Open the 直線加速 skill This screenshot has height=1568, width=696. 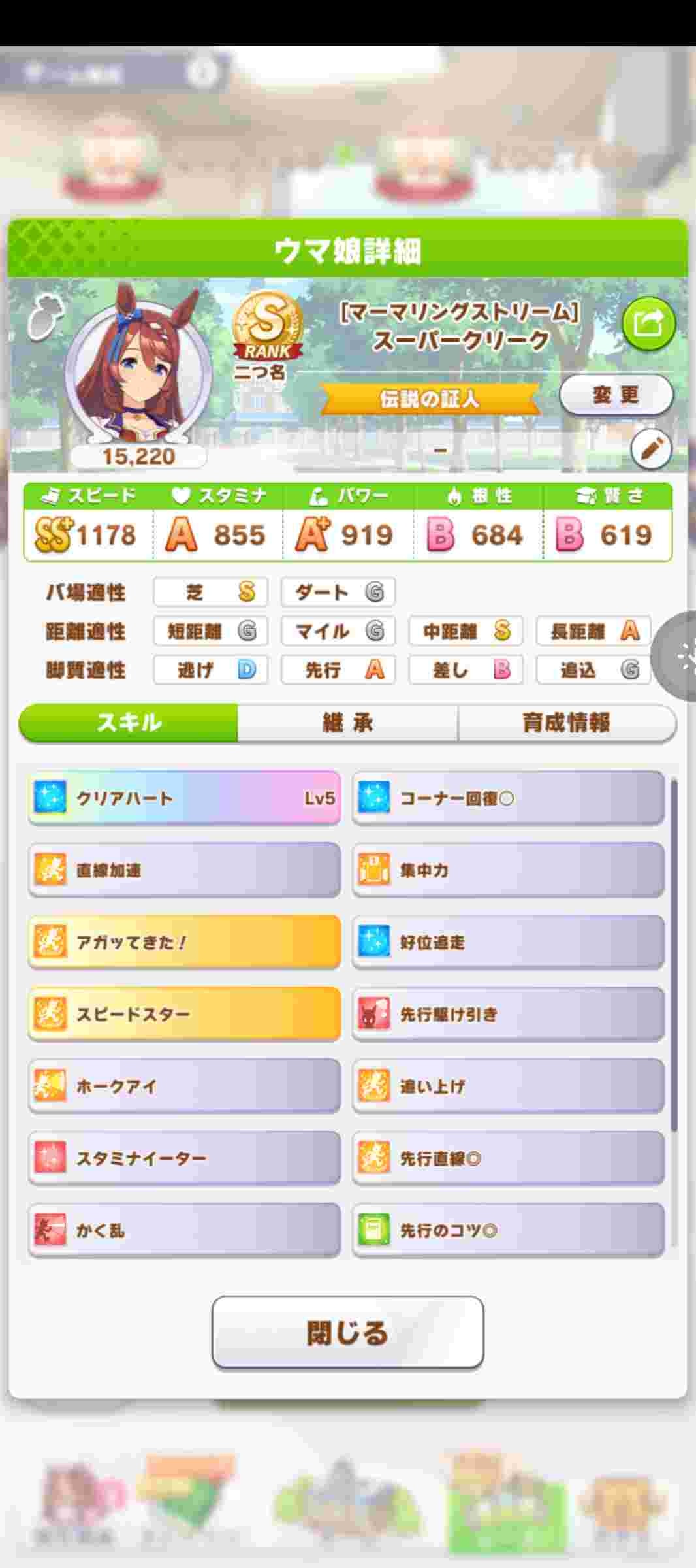point(185,870)
